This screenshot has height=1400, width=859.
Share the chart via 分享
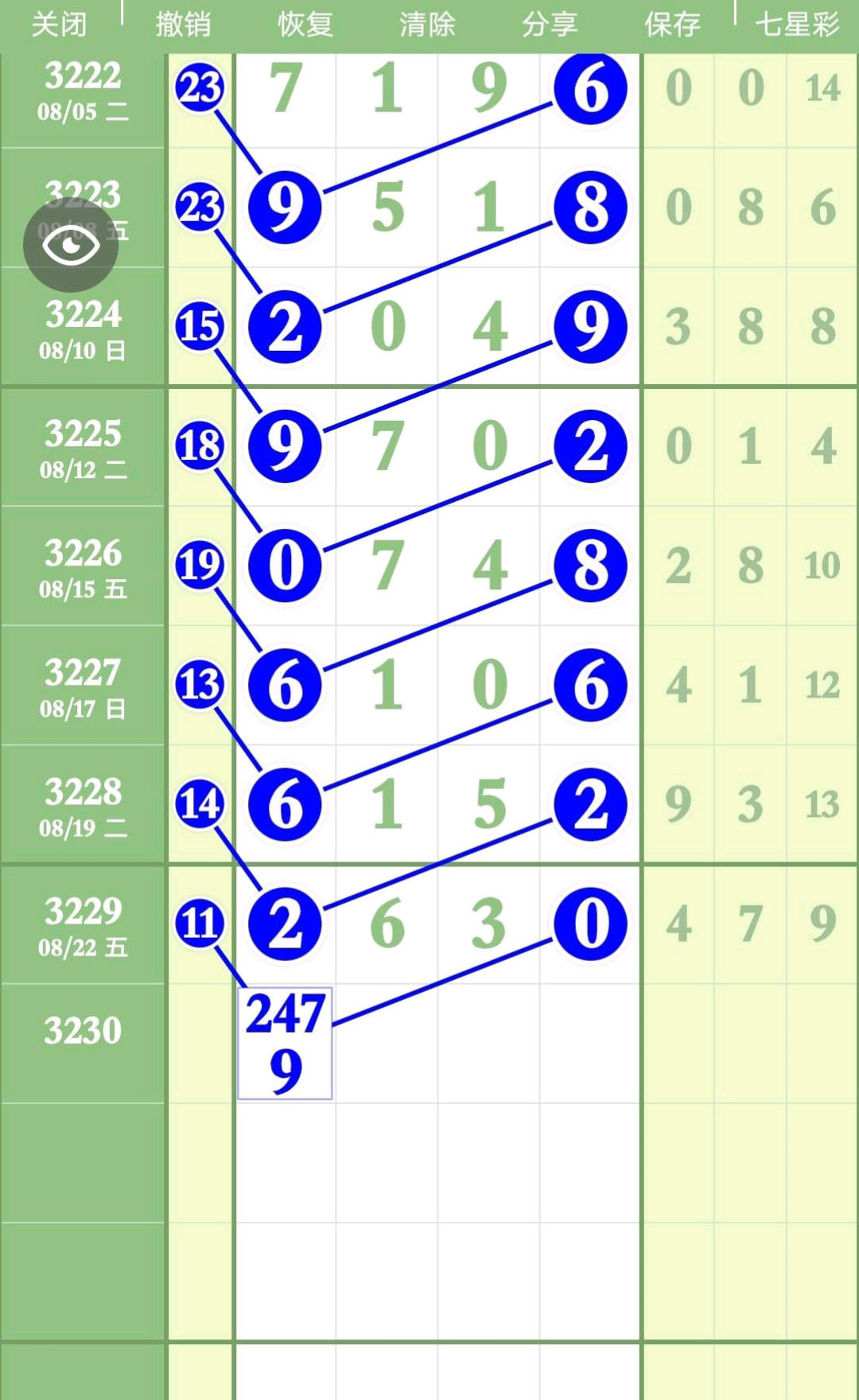pyautogui.click(x=550, y=25)
